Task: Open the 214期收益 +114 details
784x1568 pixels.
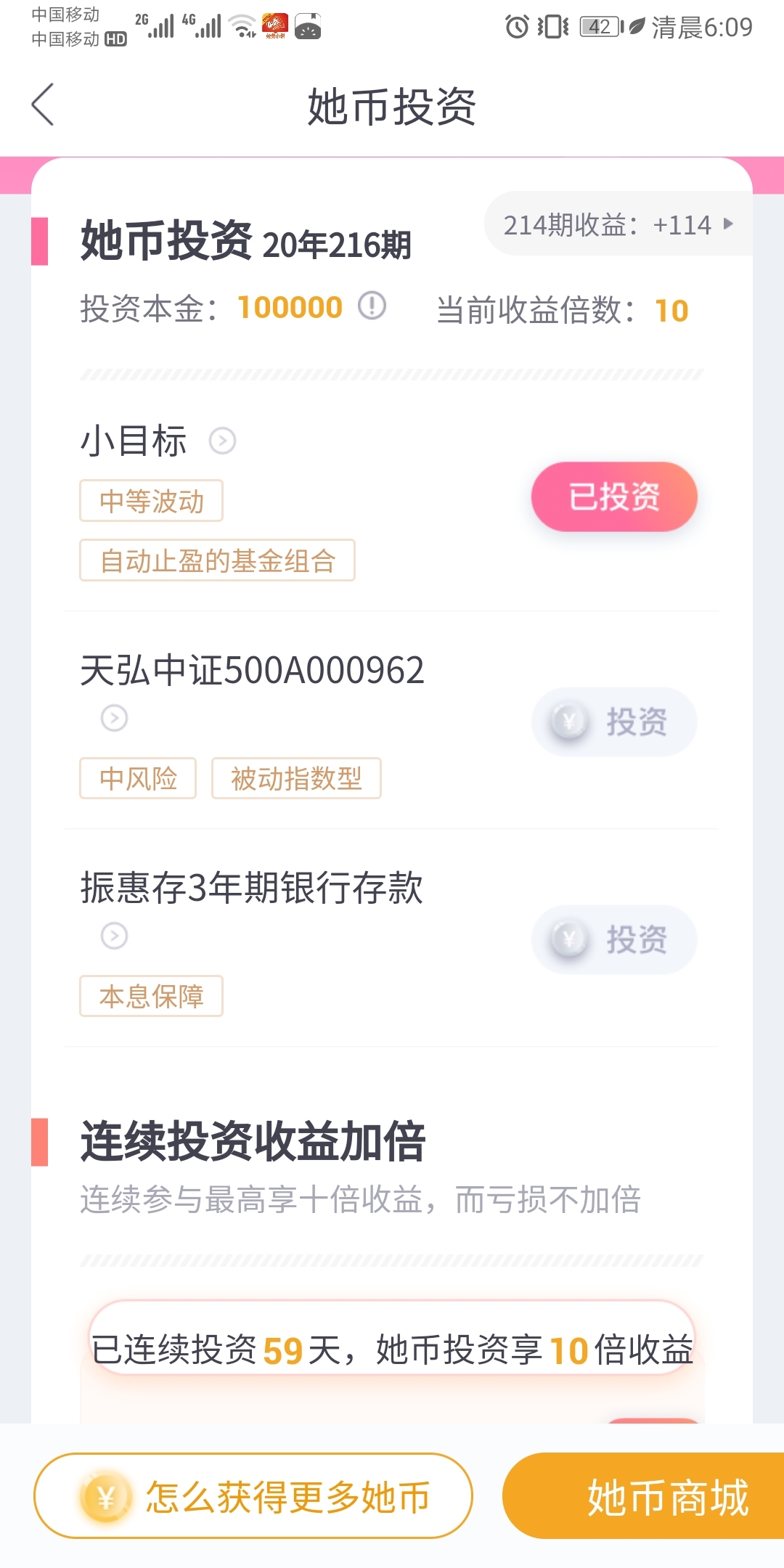Action: click(618, 224)
